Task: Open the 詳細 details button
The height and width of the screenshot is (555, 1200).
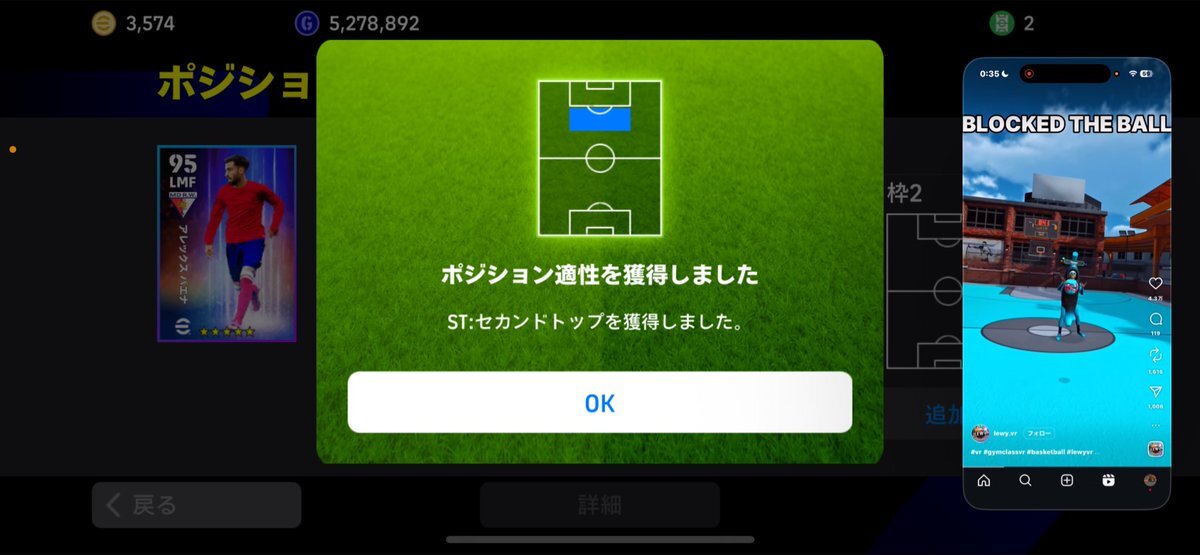Action: coord(600,505)
